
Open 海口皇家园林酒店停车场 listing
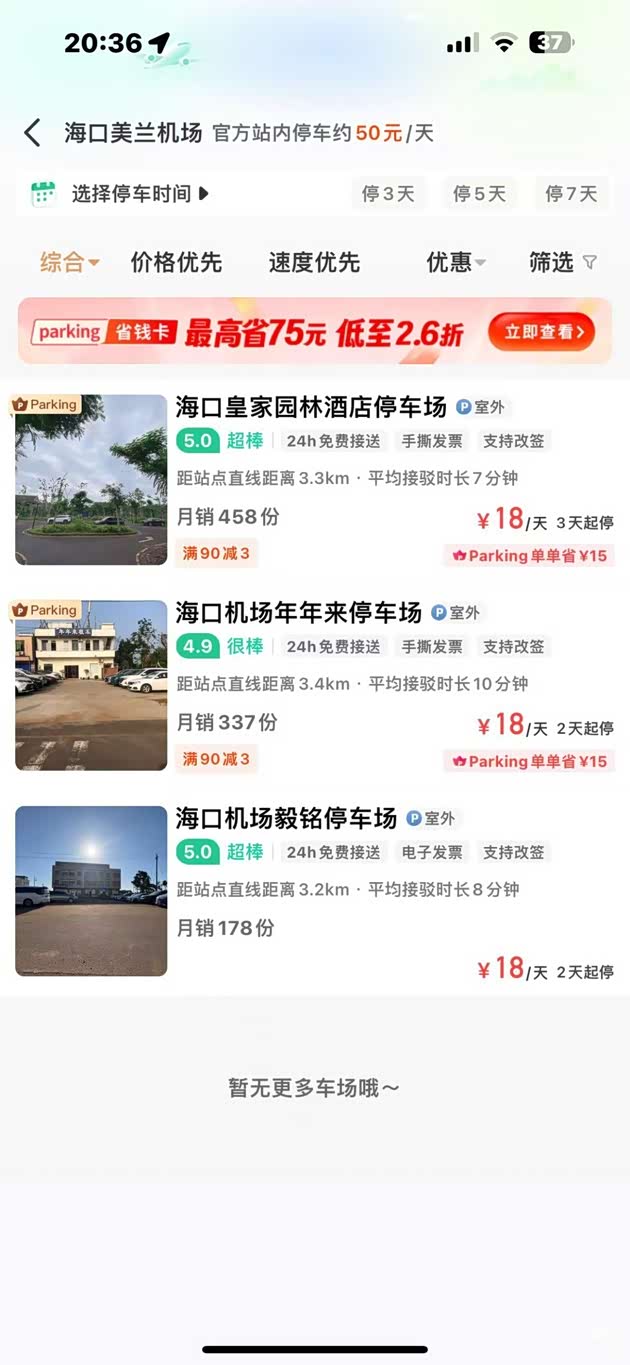310,407
